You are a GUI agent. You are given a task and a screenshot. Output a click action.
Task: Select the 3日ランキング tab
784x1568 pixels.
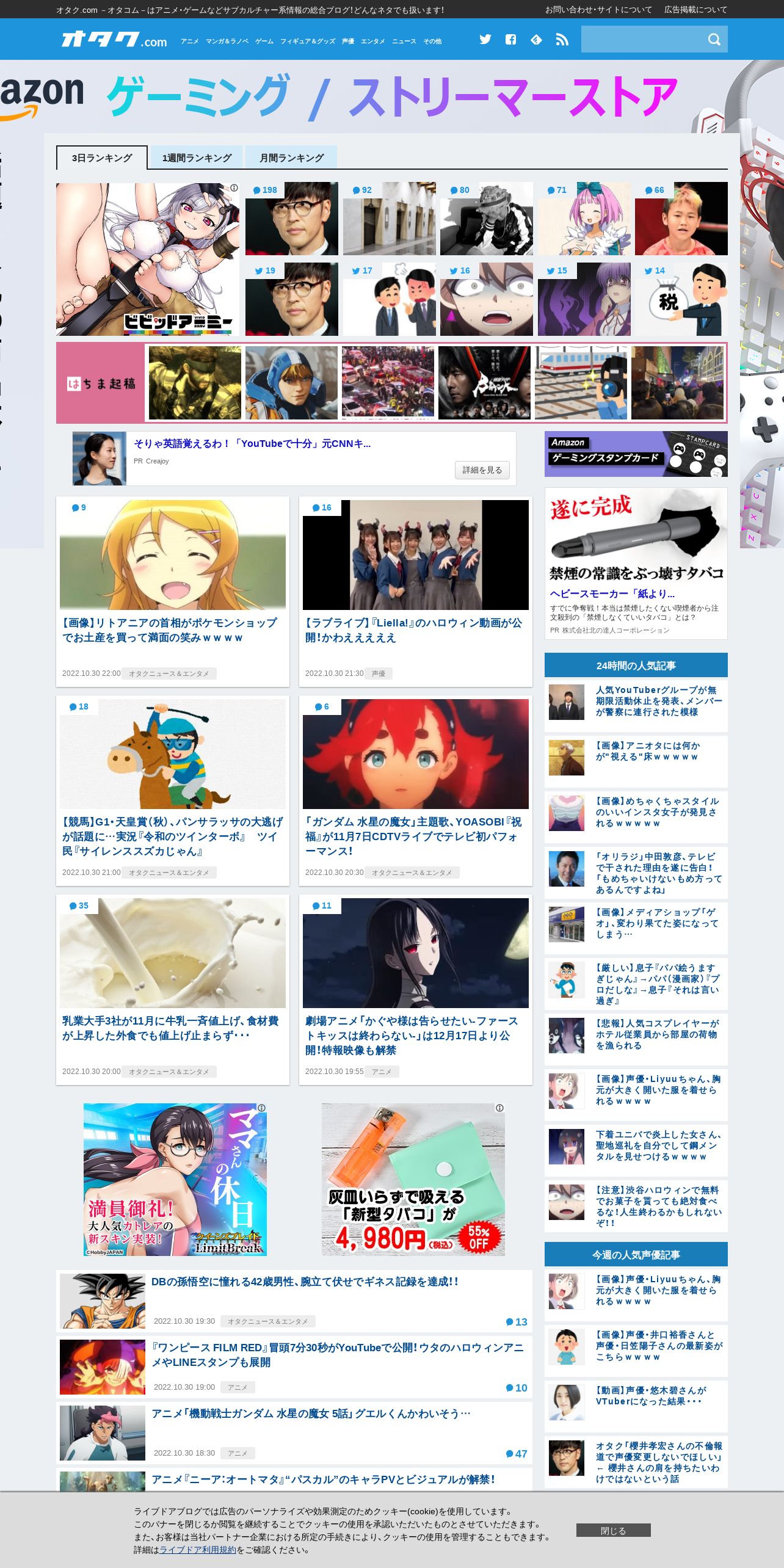coord(102,158)
